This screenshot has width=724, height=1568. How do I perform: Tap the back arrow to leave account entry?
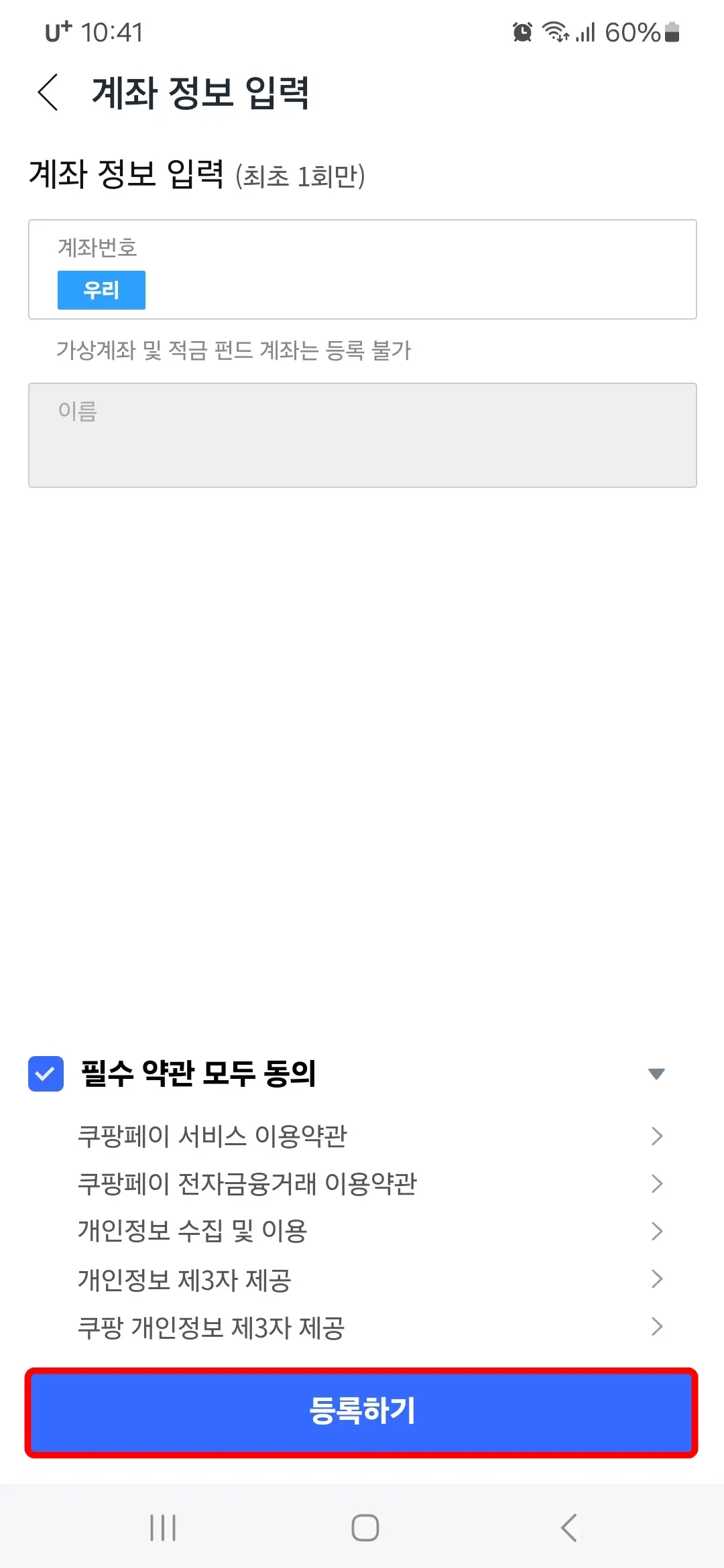(48, 92)
